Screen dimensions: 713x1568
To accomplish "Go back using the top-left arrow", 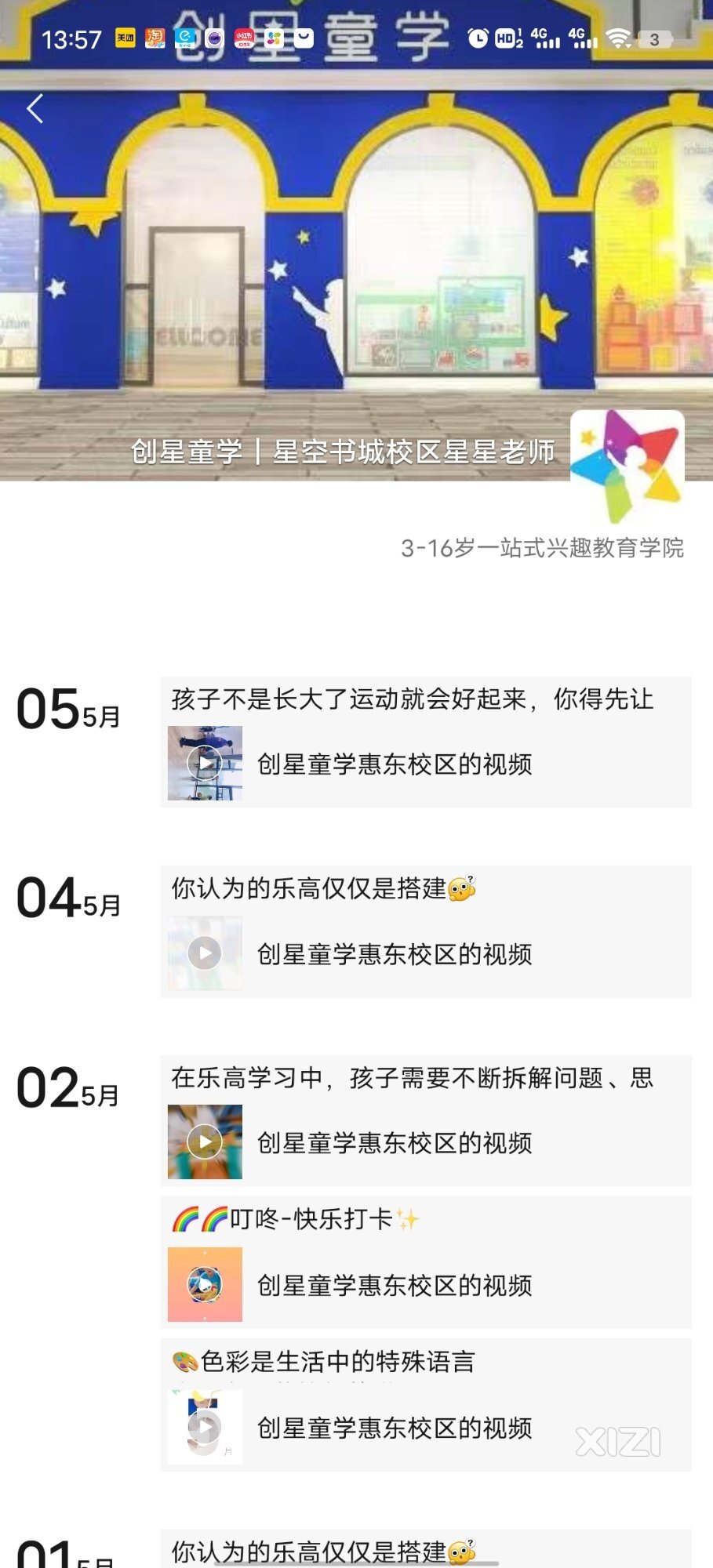I will [35, 109].
